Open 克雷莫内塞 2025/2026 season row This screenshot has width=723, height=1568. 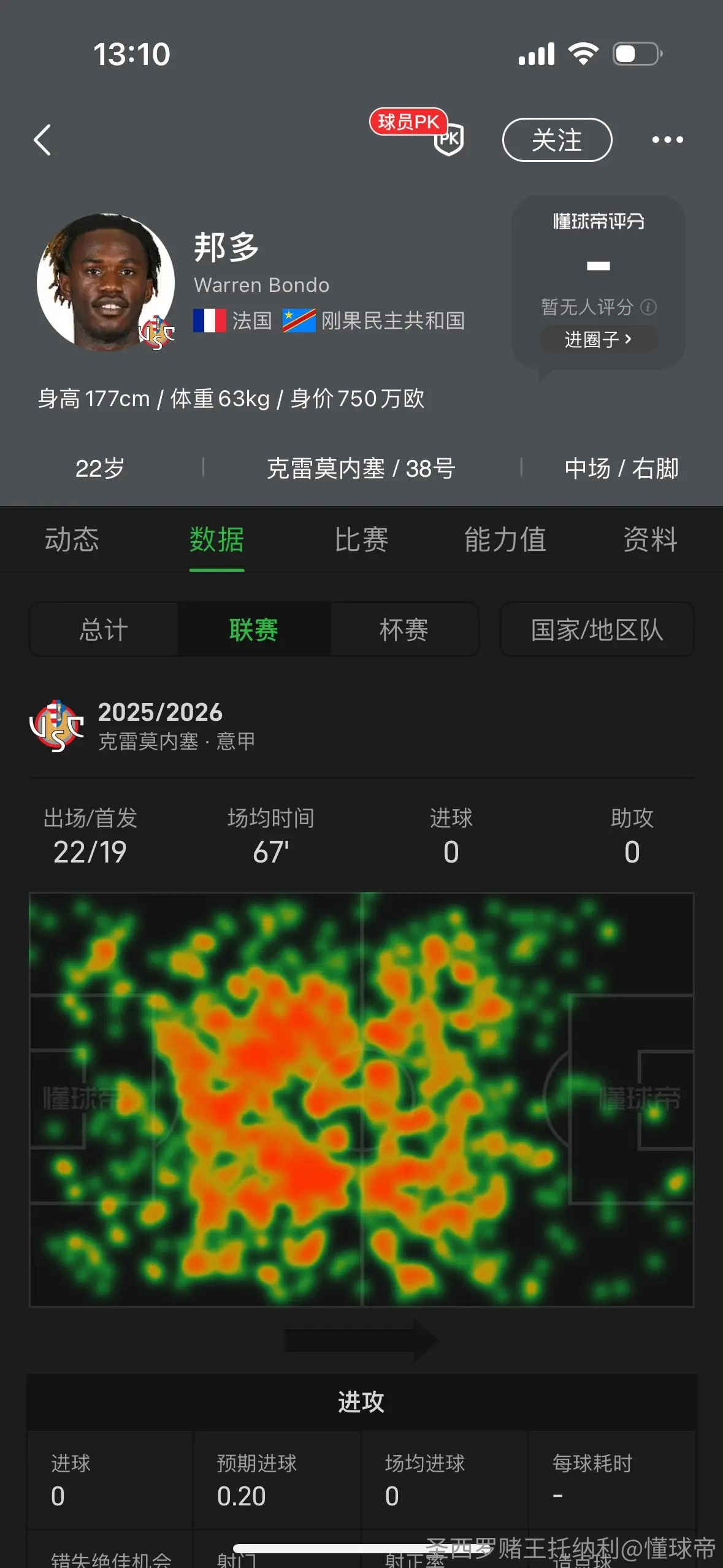361,726
